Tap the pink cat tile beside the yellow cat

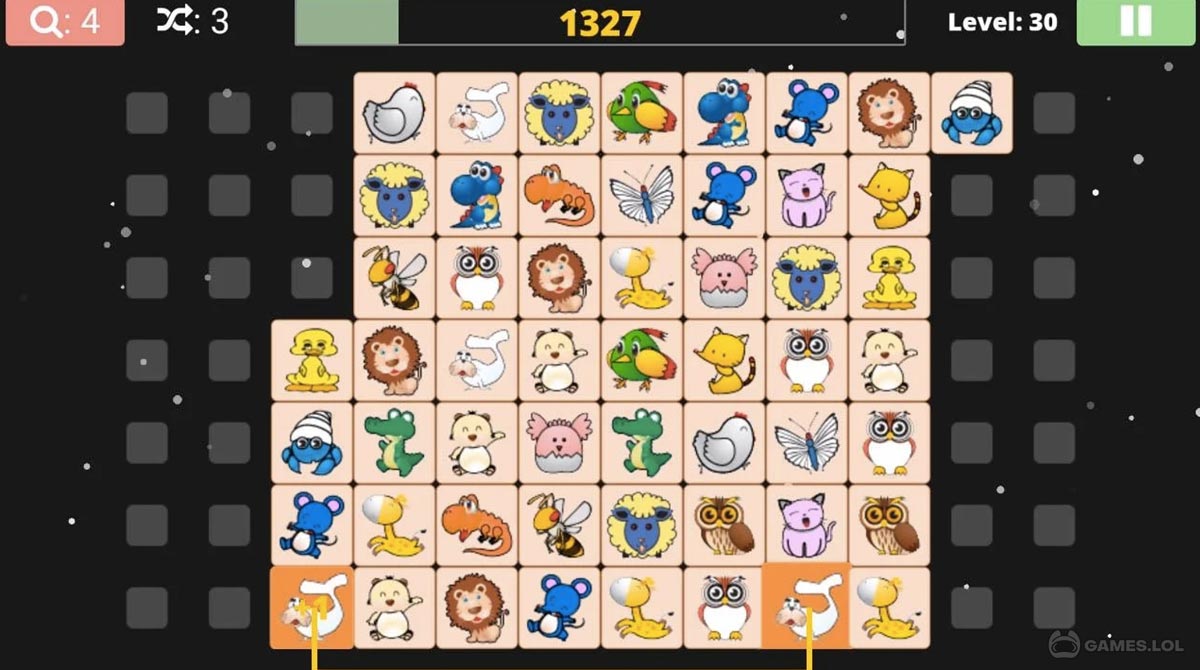coord(806,195)
